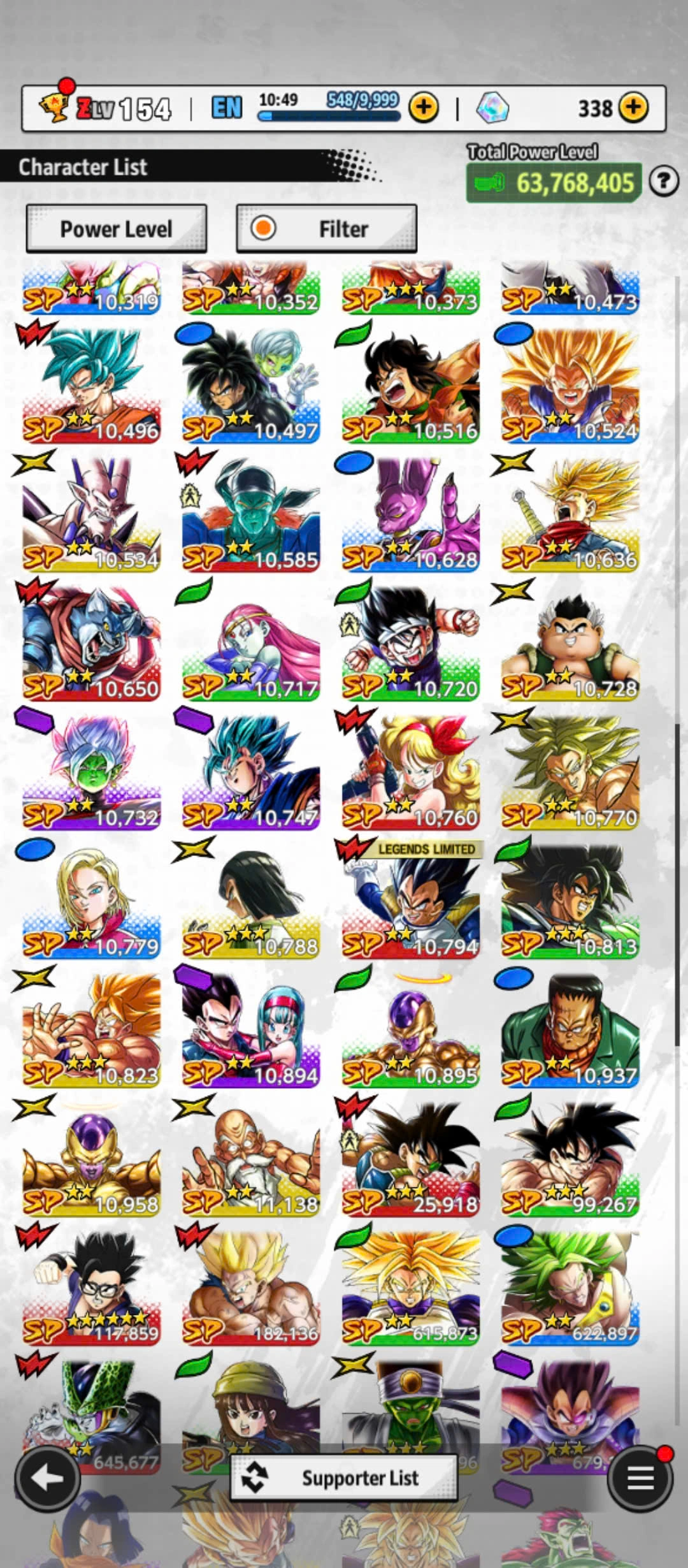View character card with power 10,650
Screen dimensions: 688x1568
91,644
